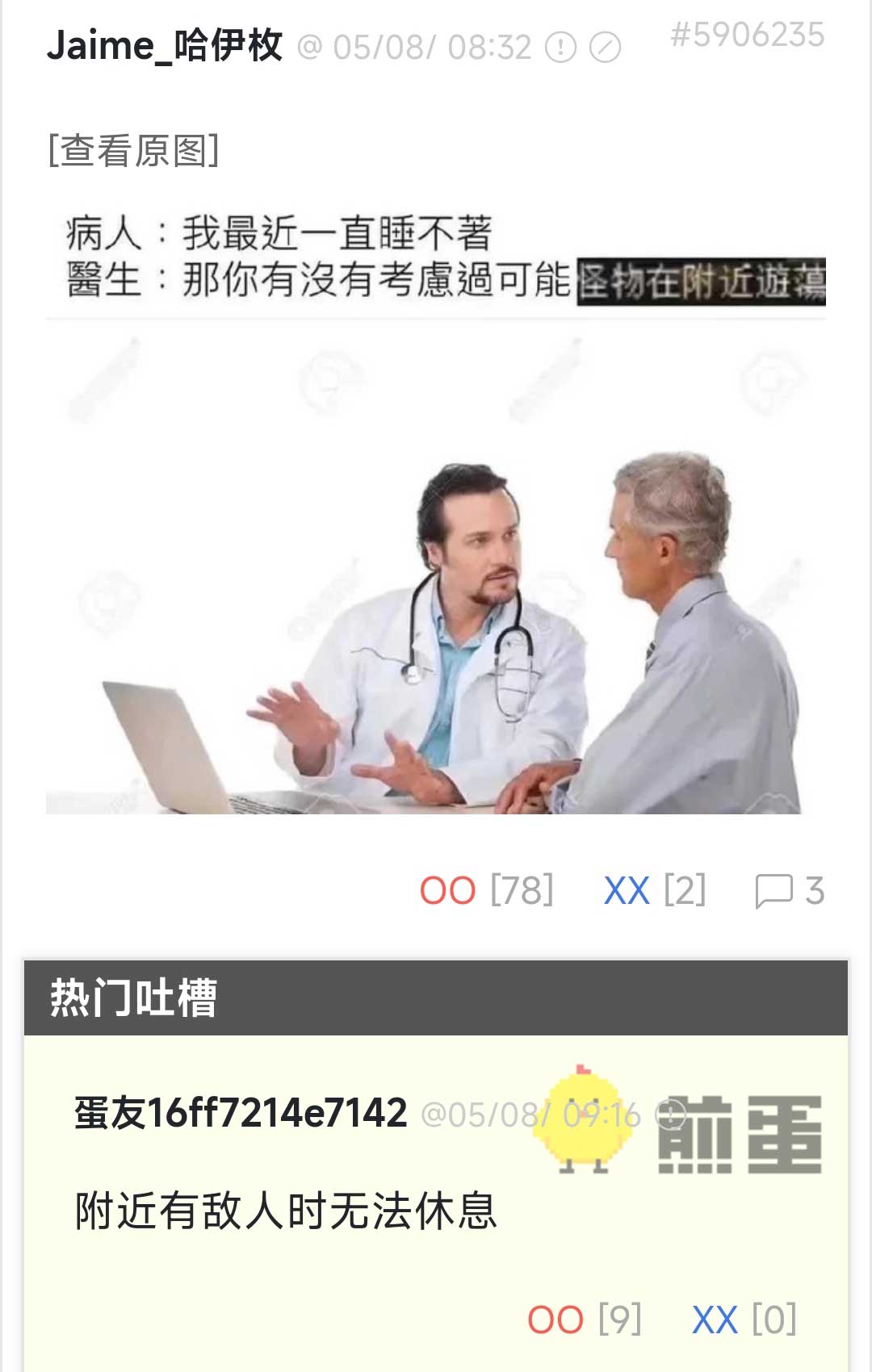This screenshot has width=872, height=1372.
Task: Report Jaime_哈伊枚's post via the exclamation icon
Action: pos(560,48)
